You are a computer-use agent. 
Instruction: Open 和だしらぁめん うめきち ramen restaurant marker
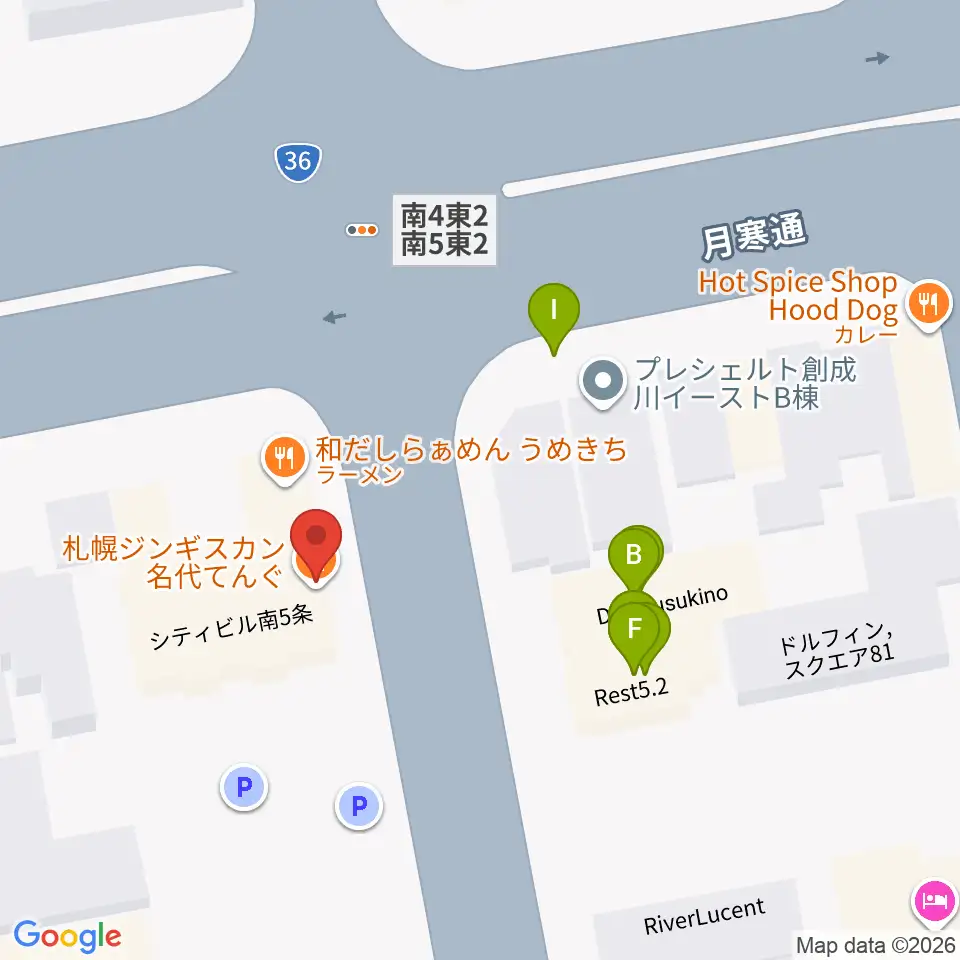point(284,460)
